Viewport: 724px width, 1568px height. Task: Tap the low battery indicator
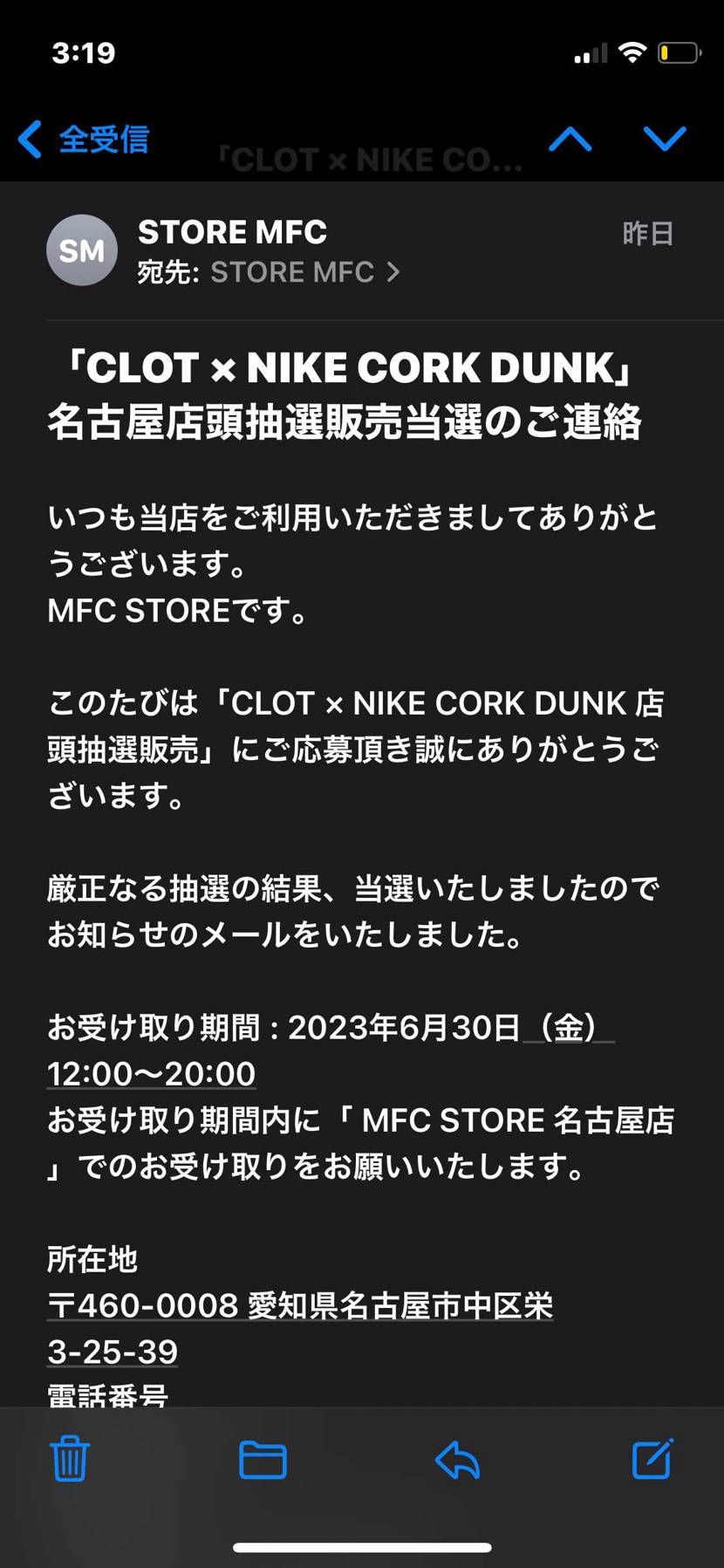(680, 52)
